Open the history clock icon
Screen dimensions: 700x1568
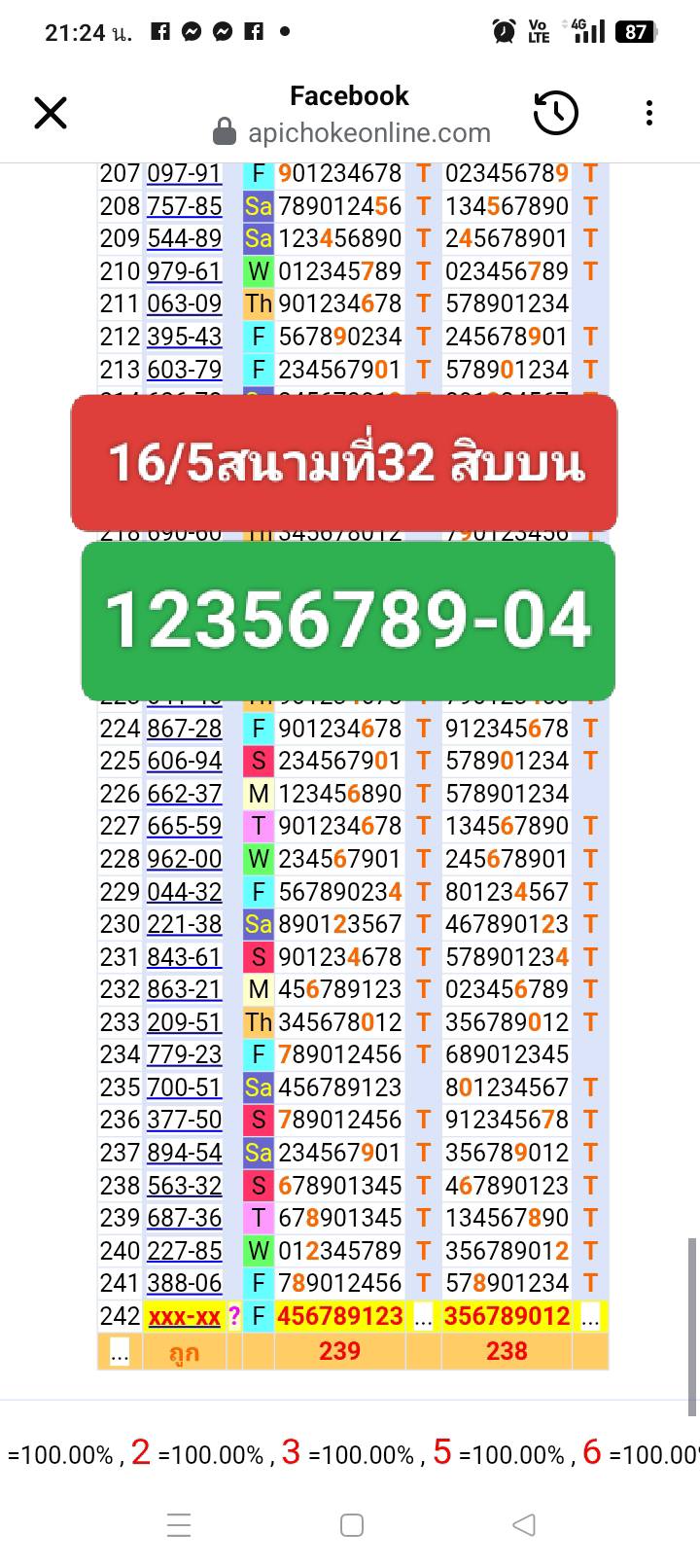point(556,113)
